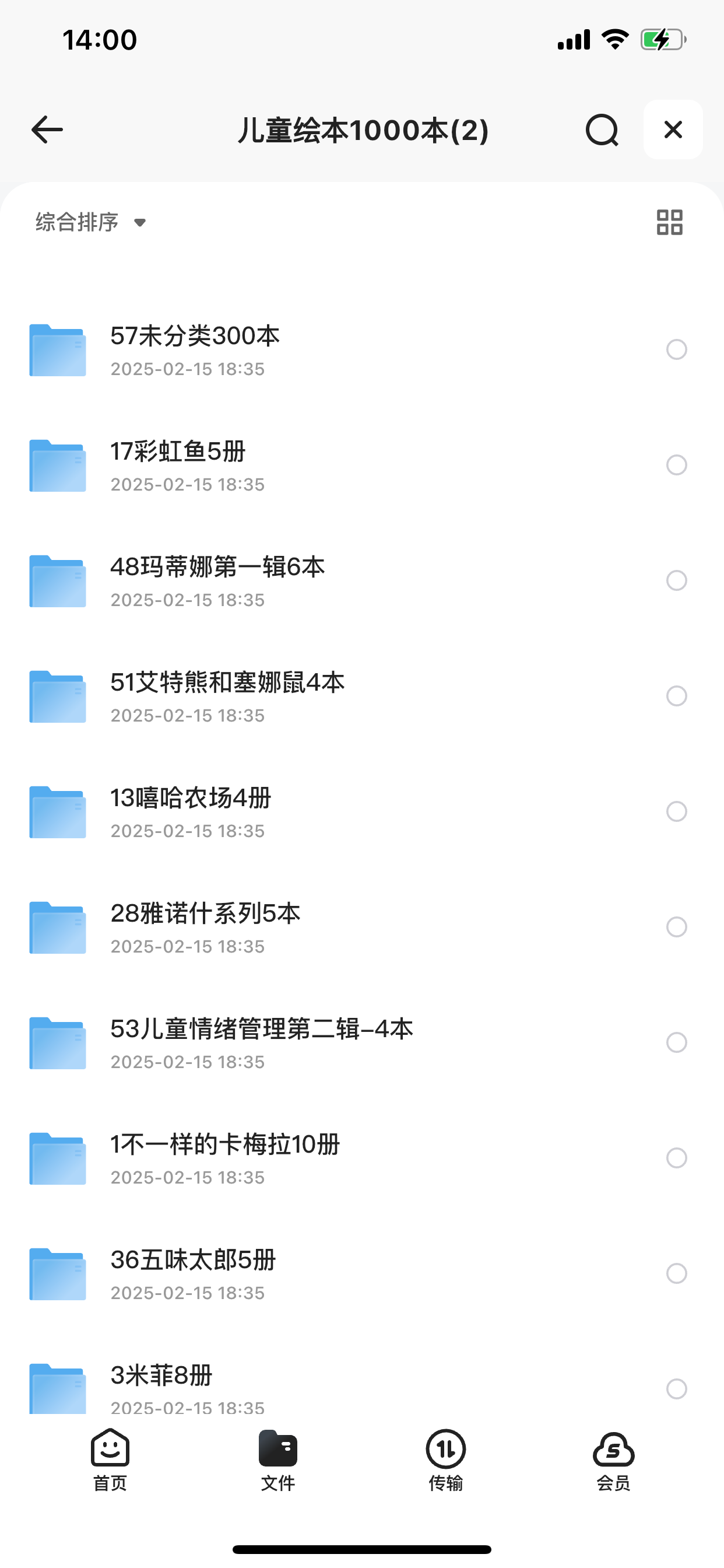
Task: Switch to grid view layout
Action: 669,222
